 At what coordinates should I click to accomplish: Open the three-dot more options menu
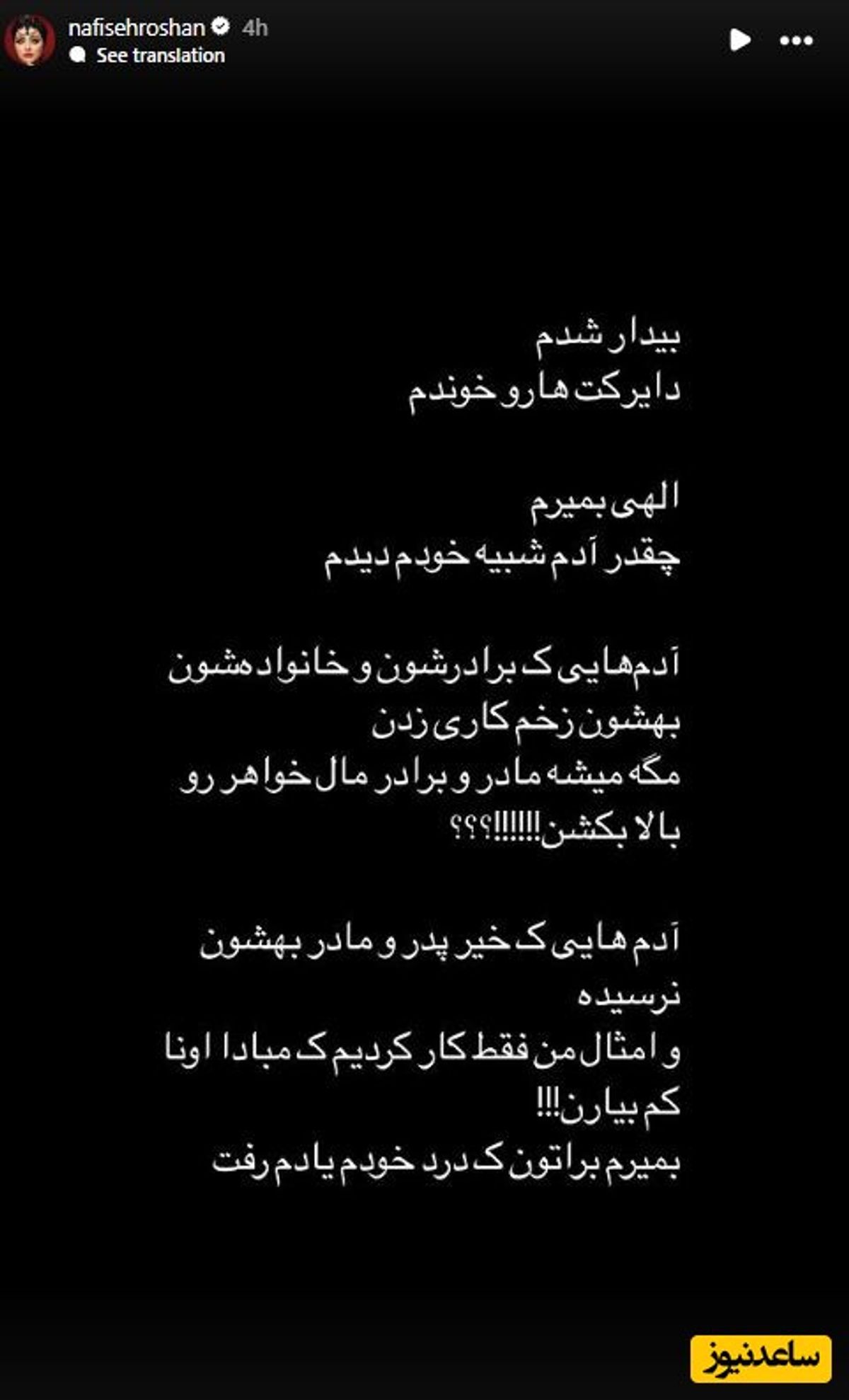click(796, 41)
